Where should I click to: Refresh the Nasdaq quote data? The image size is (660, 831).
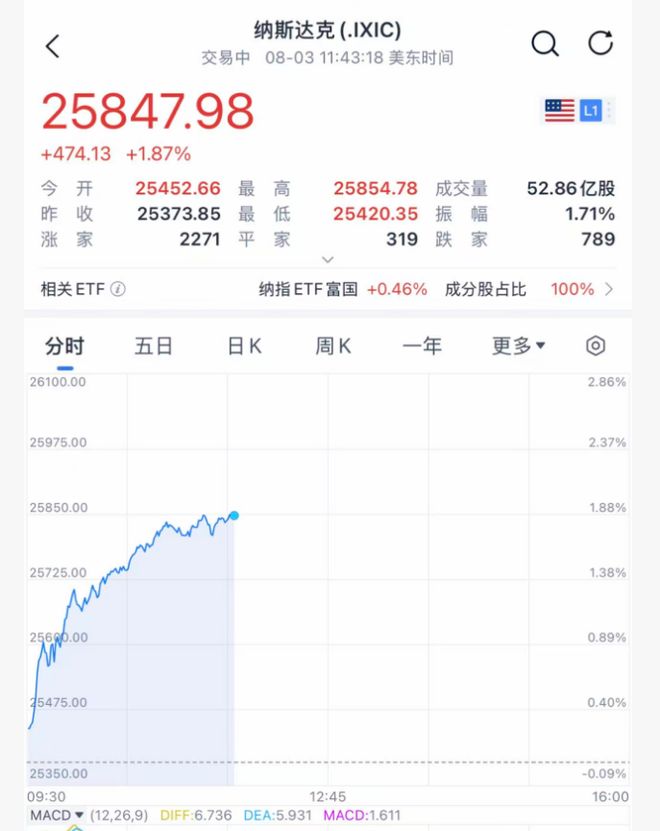pos(601,42)
